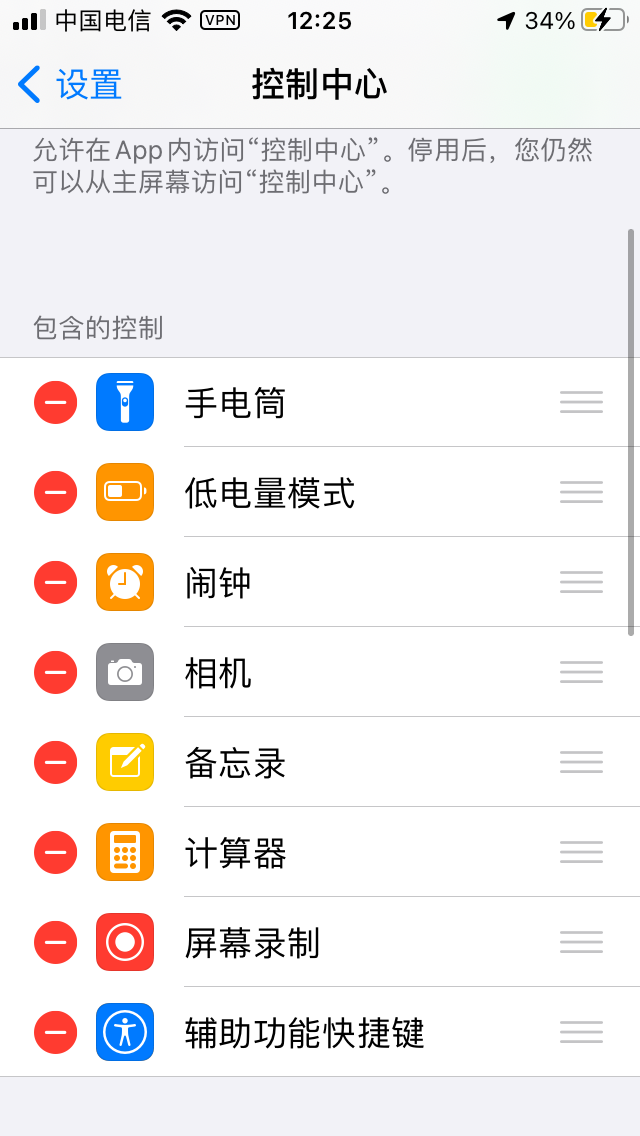Tap the reorder handle for 屏幕录制

pyautogui.click(x=581, y=942)
